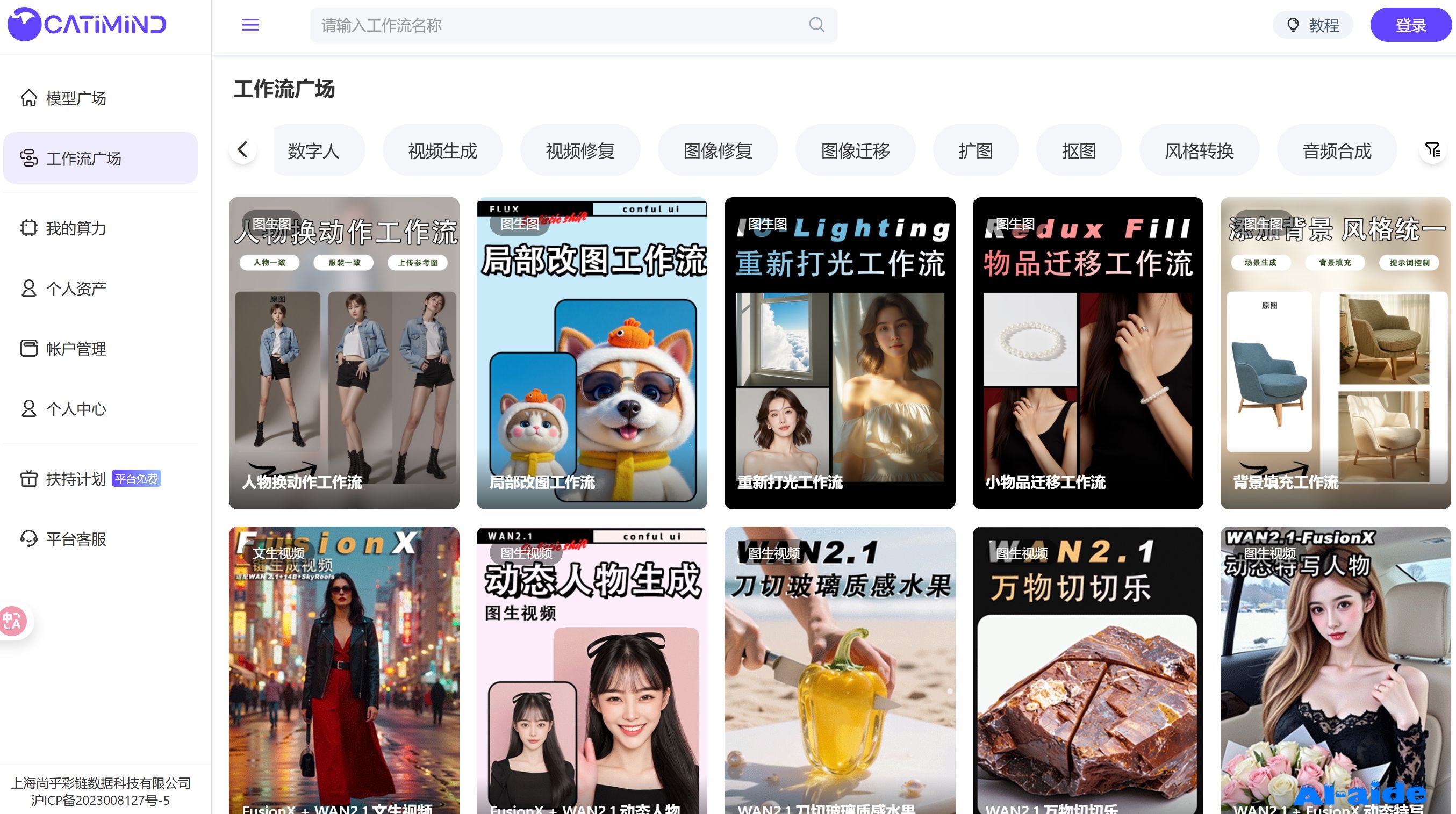The width and height of the screenshot is (1456, 814).
Task: Tap the 登录 login button
Action: (1410, 25)
